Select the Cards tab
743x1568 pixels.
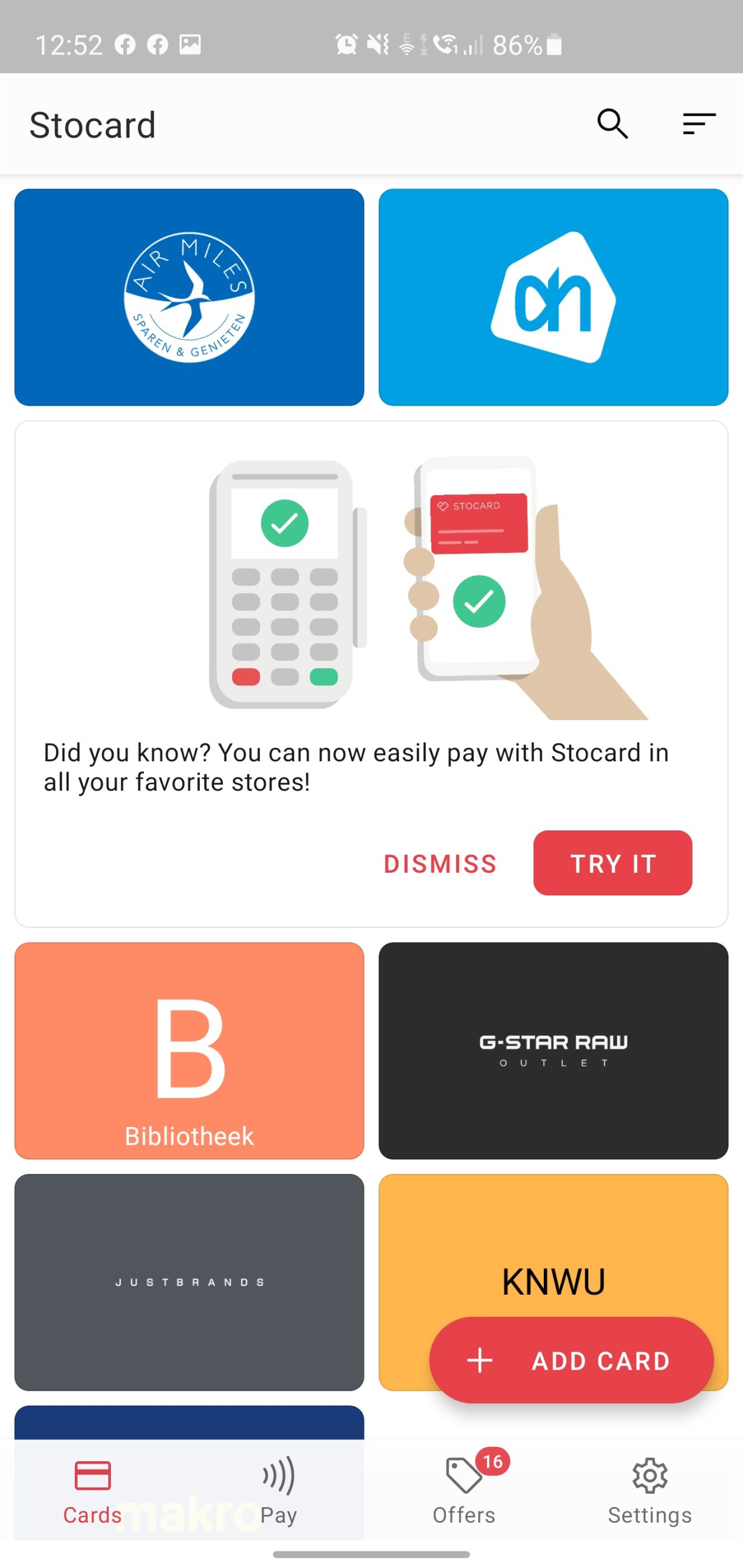click(x=92, y=1490)
